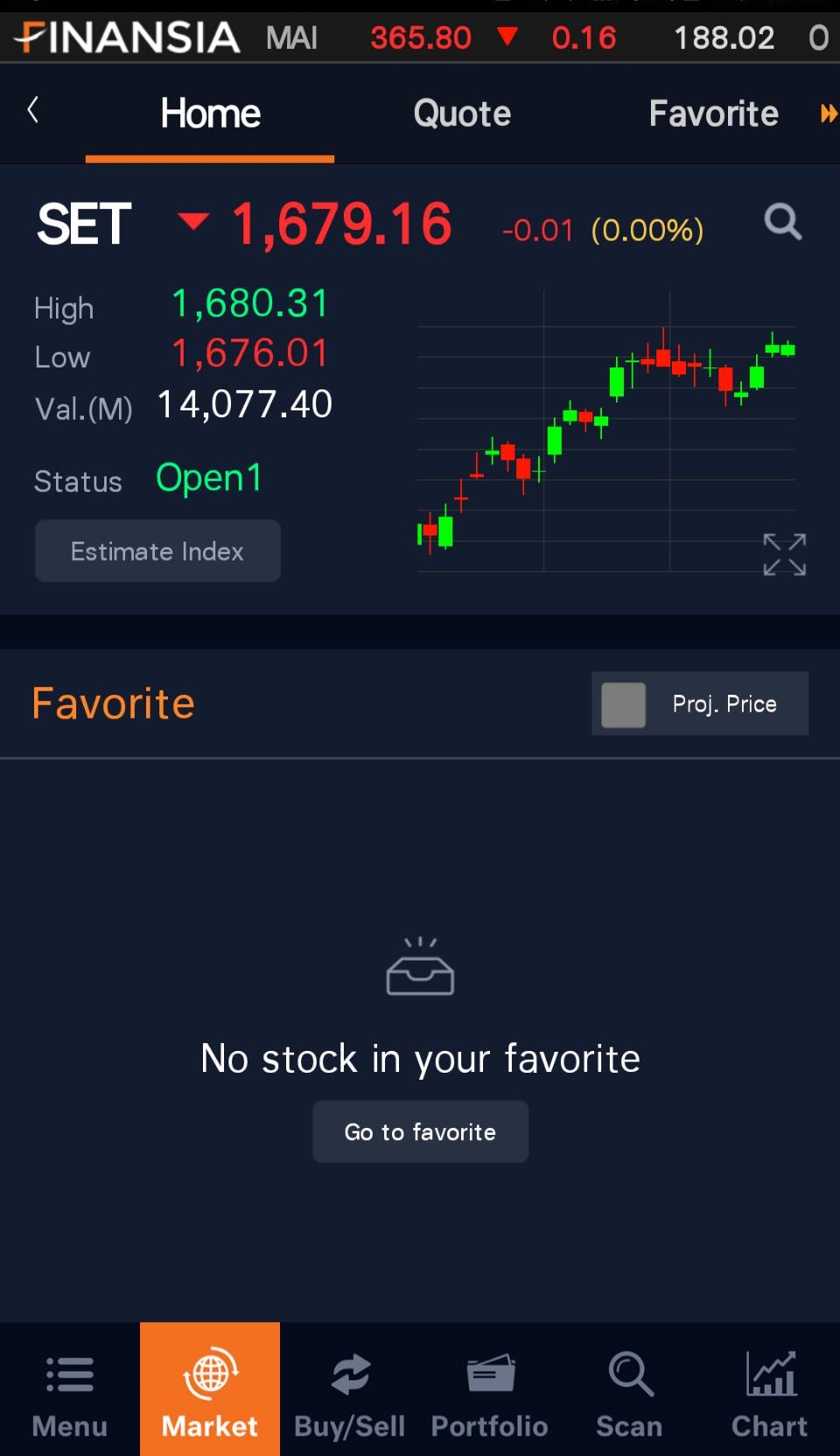Open the Favorite top tab
The height and width of the screenshot is (1456, 840).
point(713,114)
